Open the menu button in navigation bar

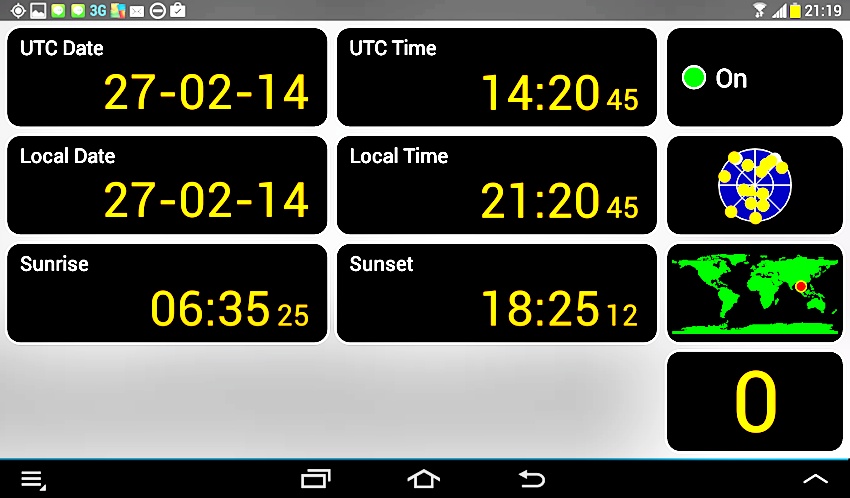[x=32, y=480]
